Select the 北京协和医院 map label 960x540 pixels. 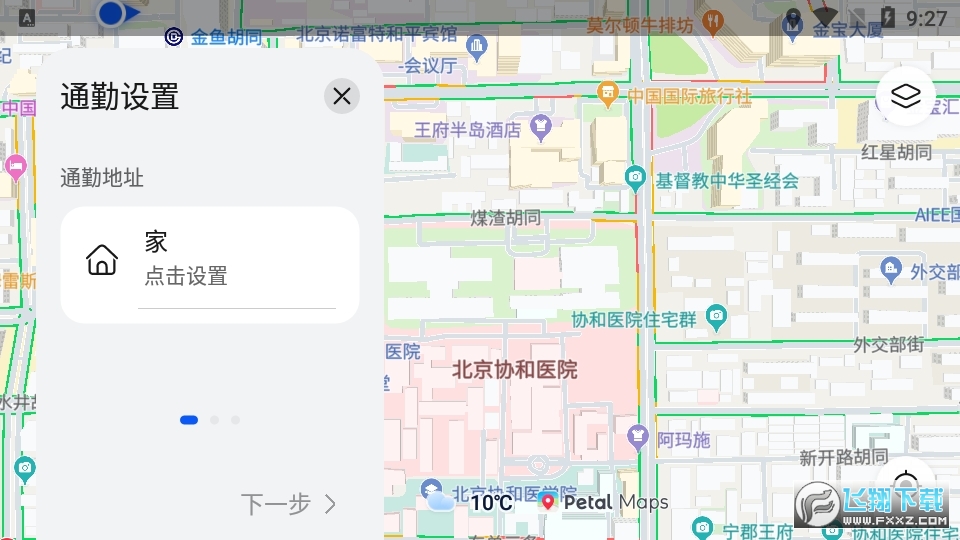click(515, 370)
